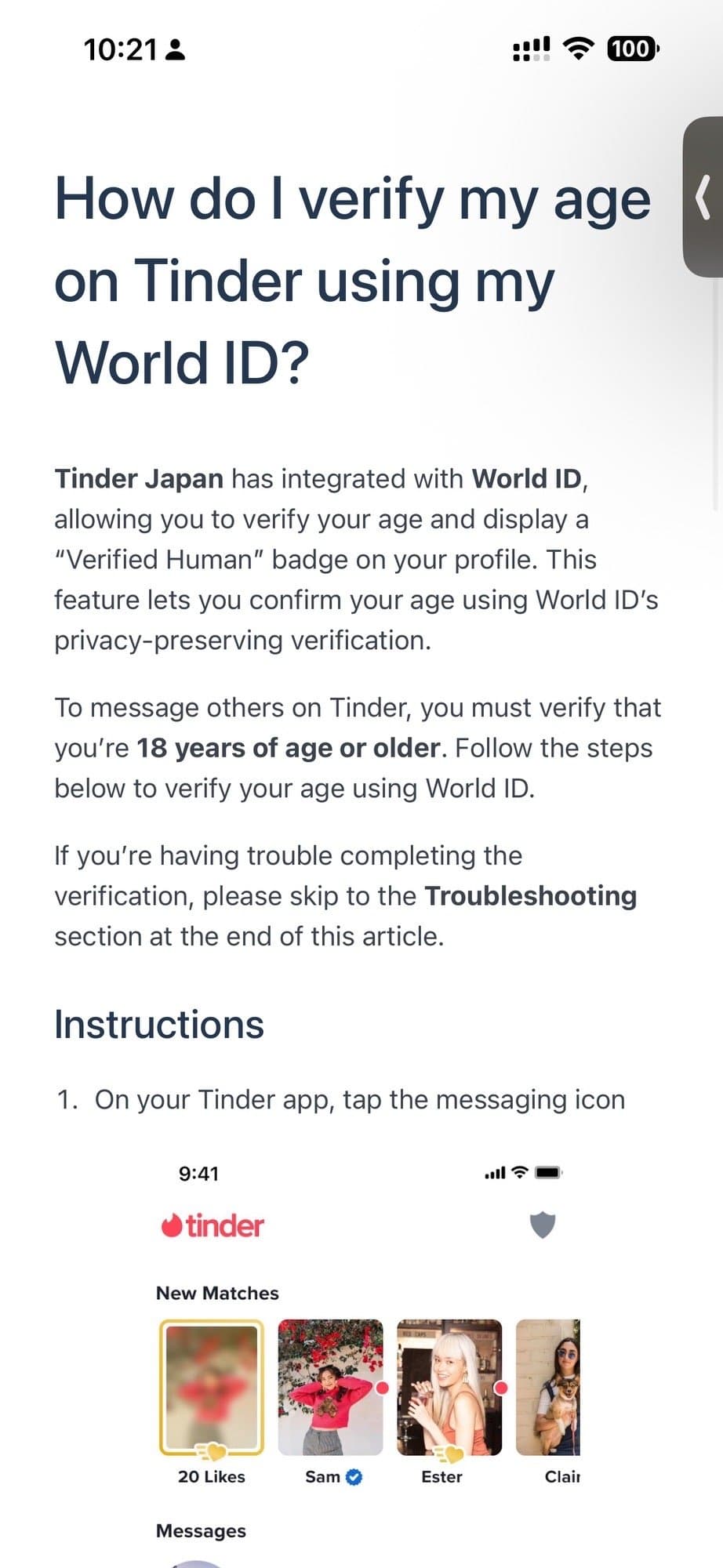
Task: Open the side panel arrow handle
Action: tap(703, 197)
